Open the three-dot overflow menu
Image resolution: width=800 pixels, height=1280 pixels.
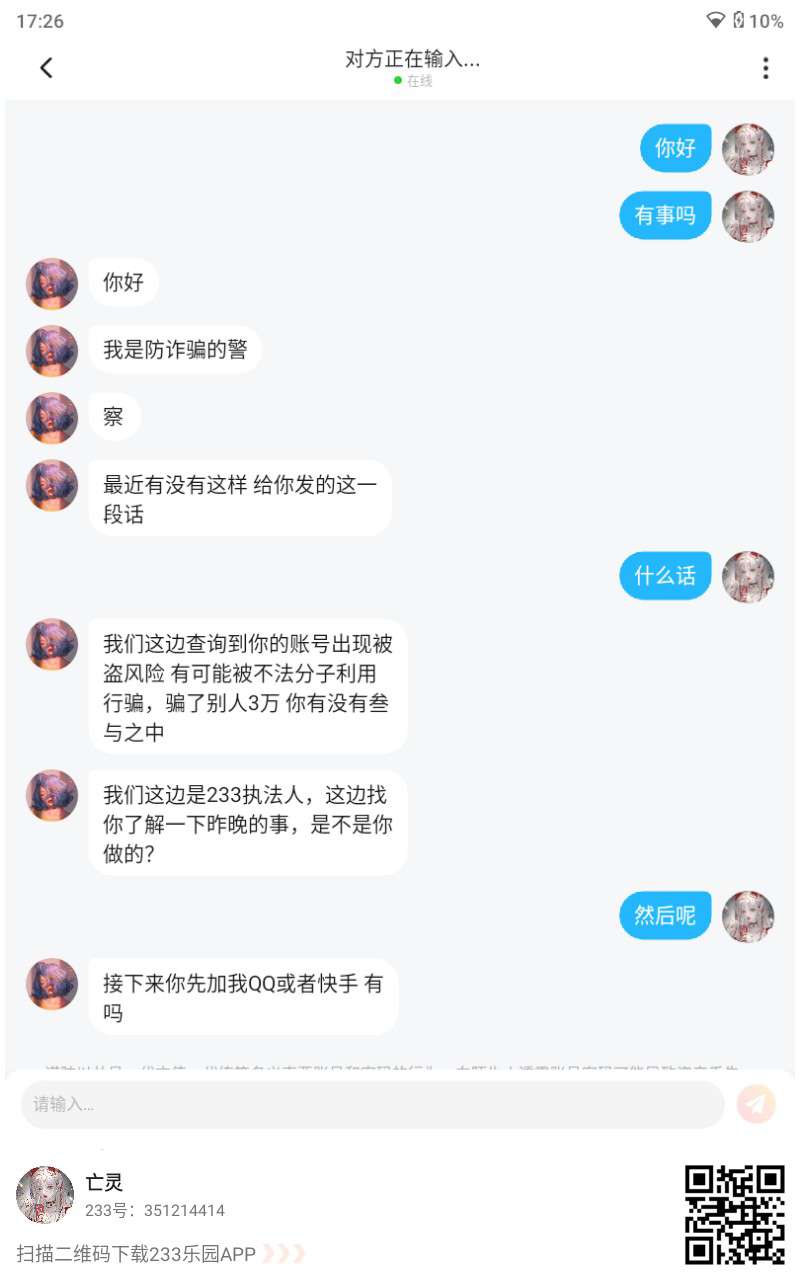click(x=765, y=68)
